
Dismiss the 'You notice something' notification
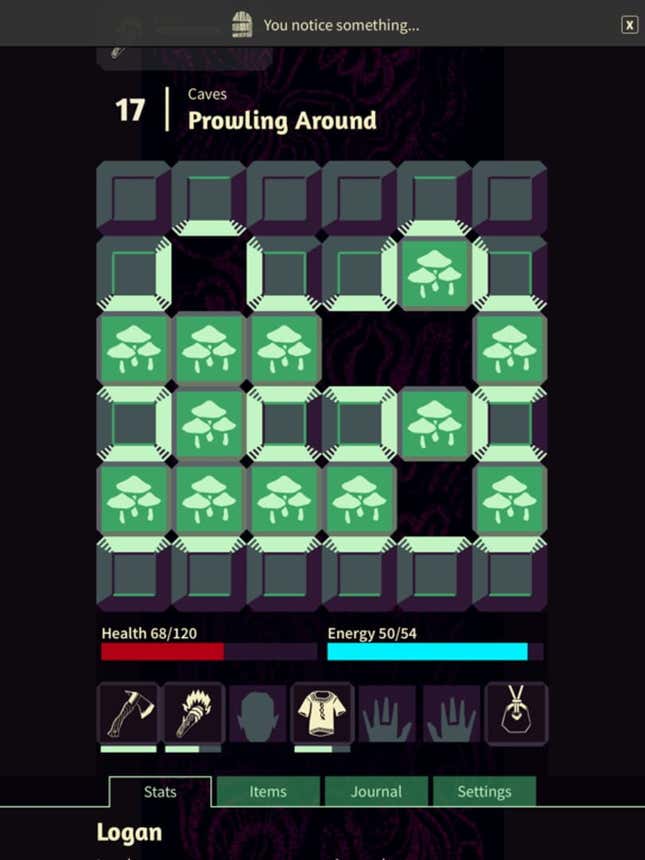(629, 25)
